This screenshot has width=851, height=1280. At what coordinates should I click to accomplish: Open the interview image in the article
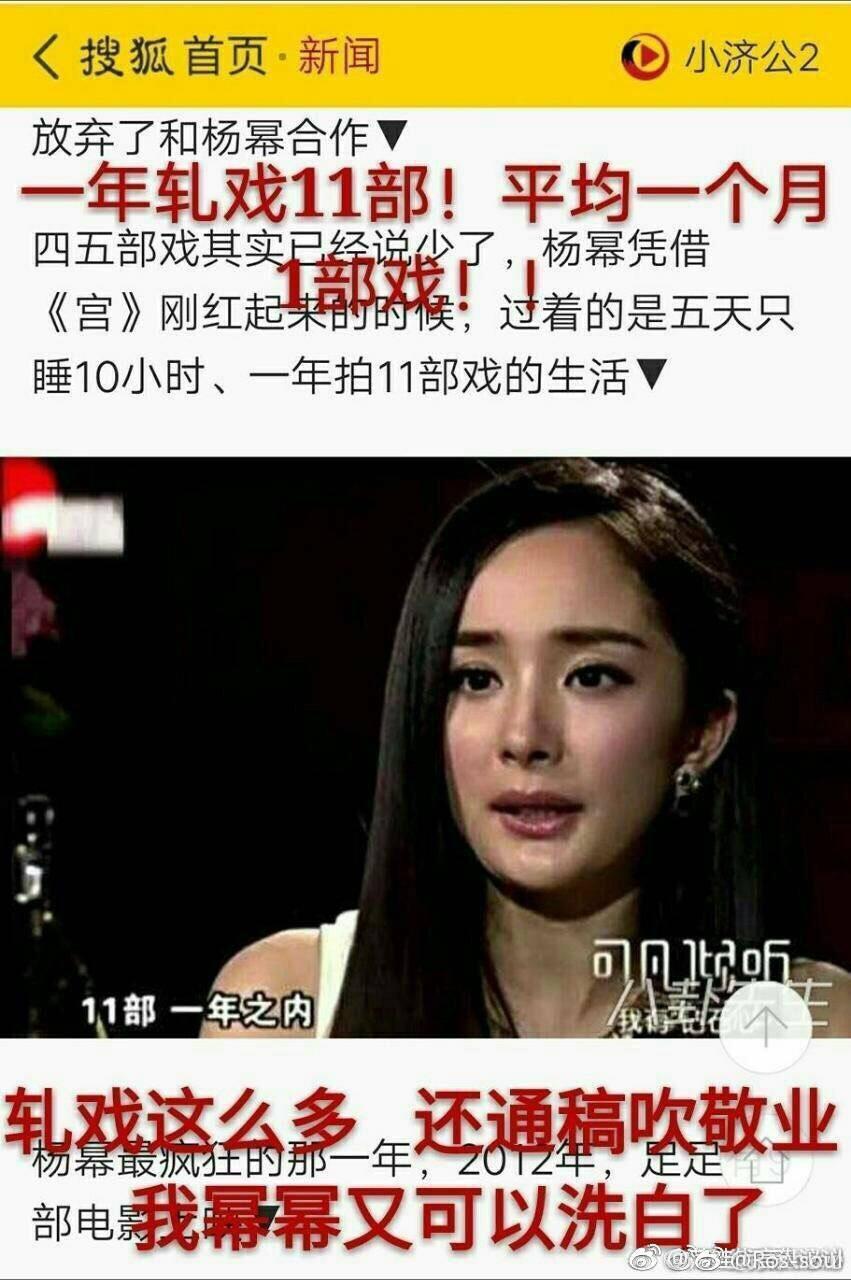click(425, 747)
